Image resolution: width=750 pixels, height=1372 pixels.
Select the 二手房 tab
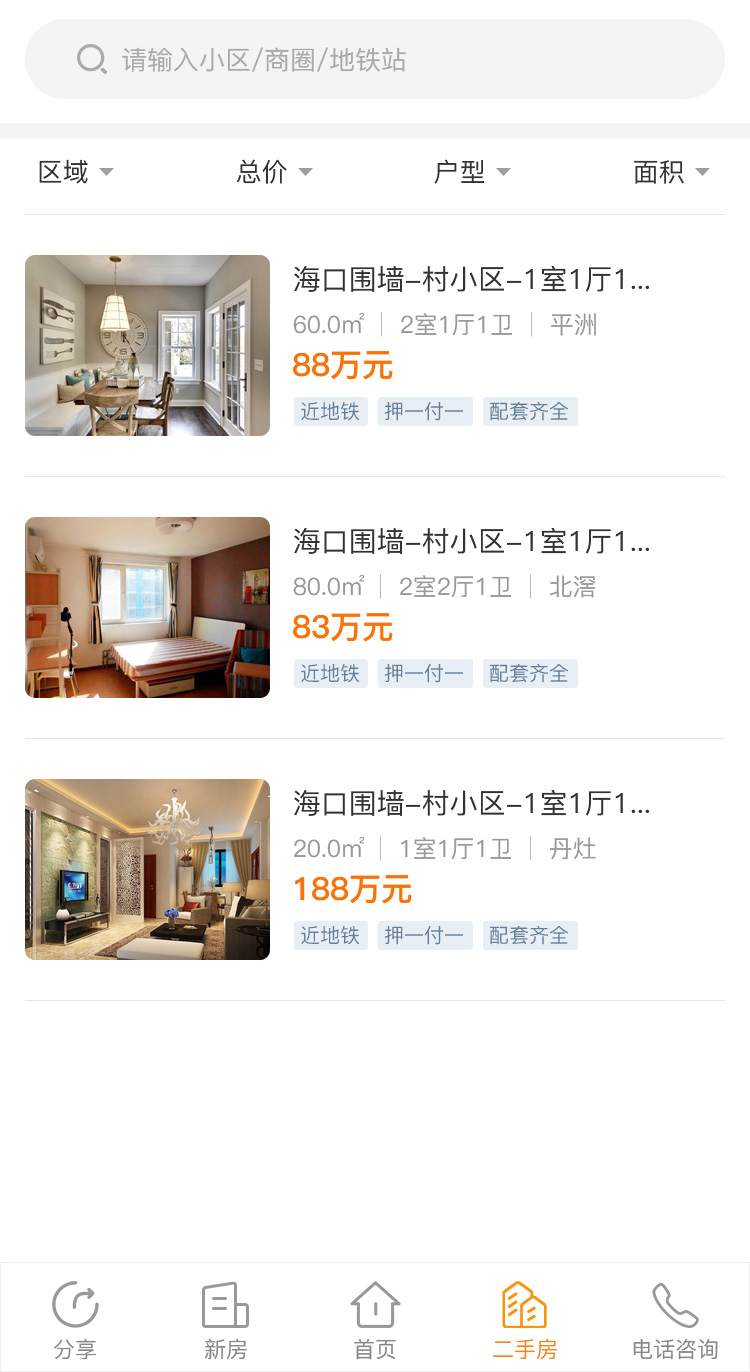[525, 1320]
